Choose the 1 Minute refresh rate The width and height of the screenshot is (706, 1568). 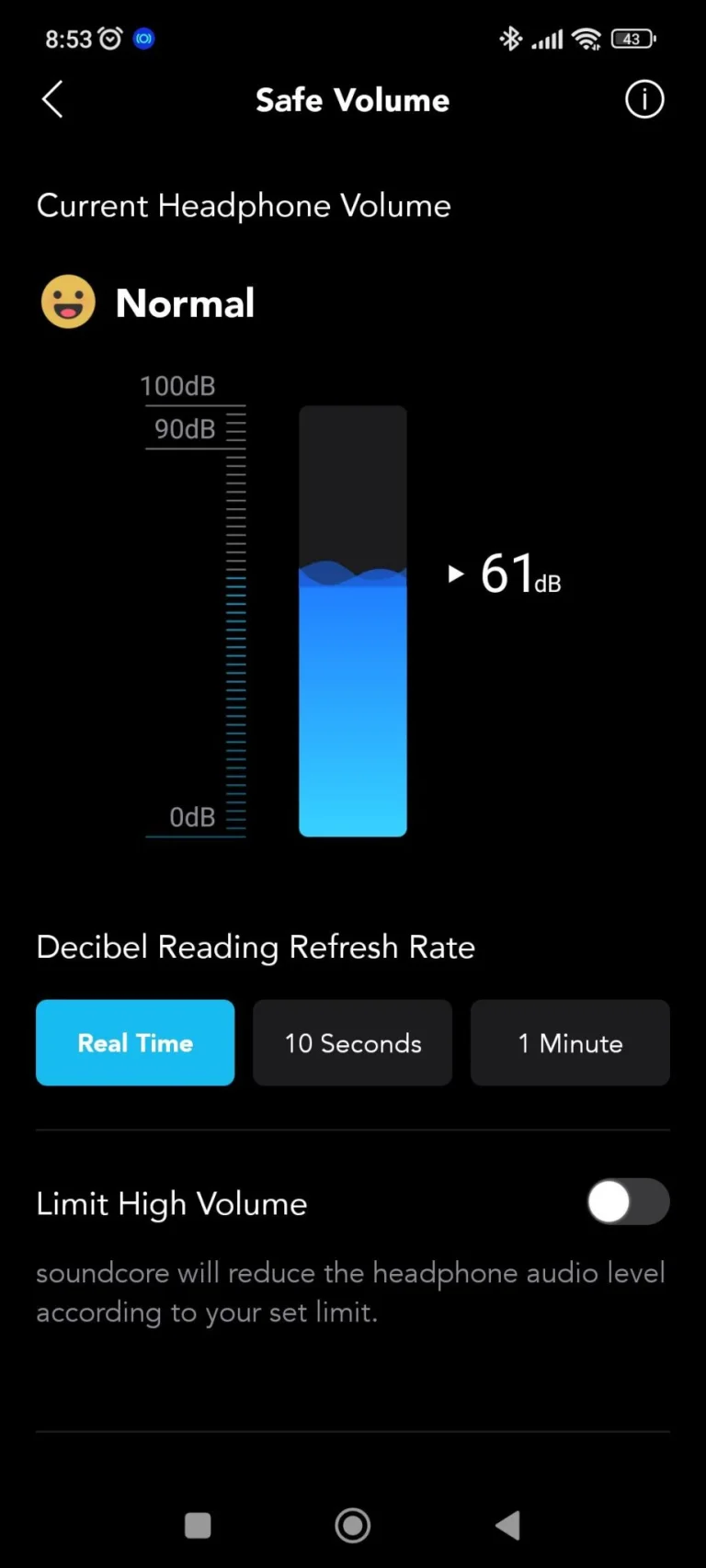(570, 1042)
